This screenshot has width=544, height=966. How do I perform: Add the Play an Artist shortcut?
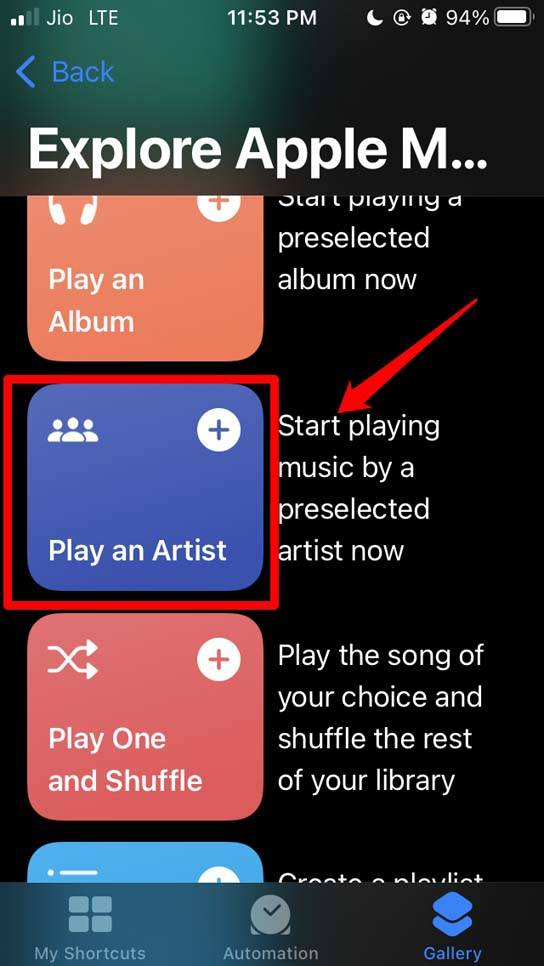[219, 429]
